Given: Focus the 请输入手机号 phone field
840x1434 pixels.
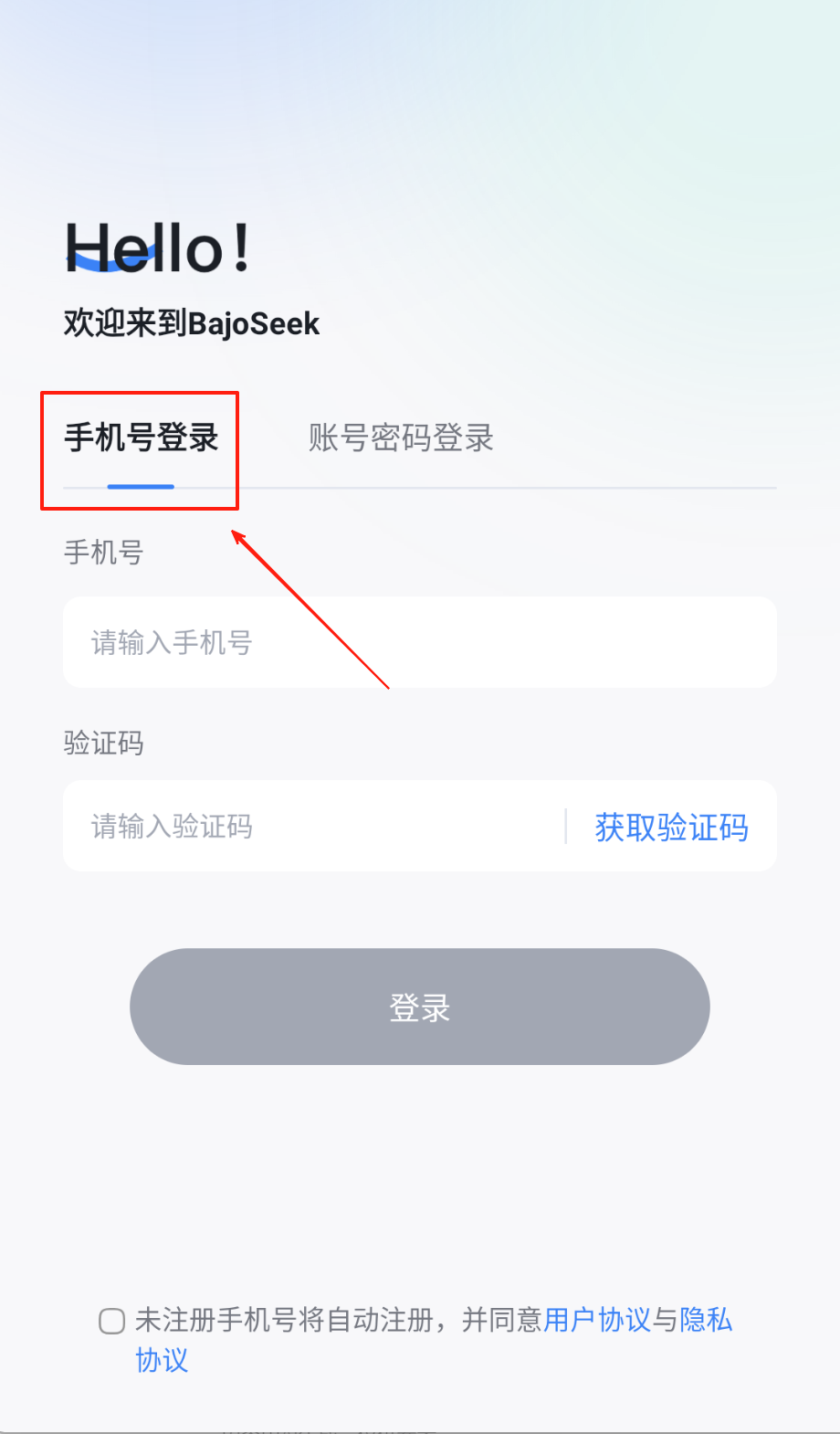Looking at the screenshot, I should 420,642.
